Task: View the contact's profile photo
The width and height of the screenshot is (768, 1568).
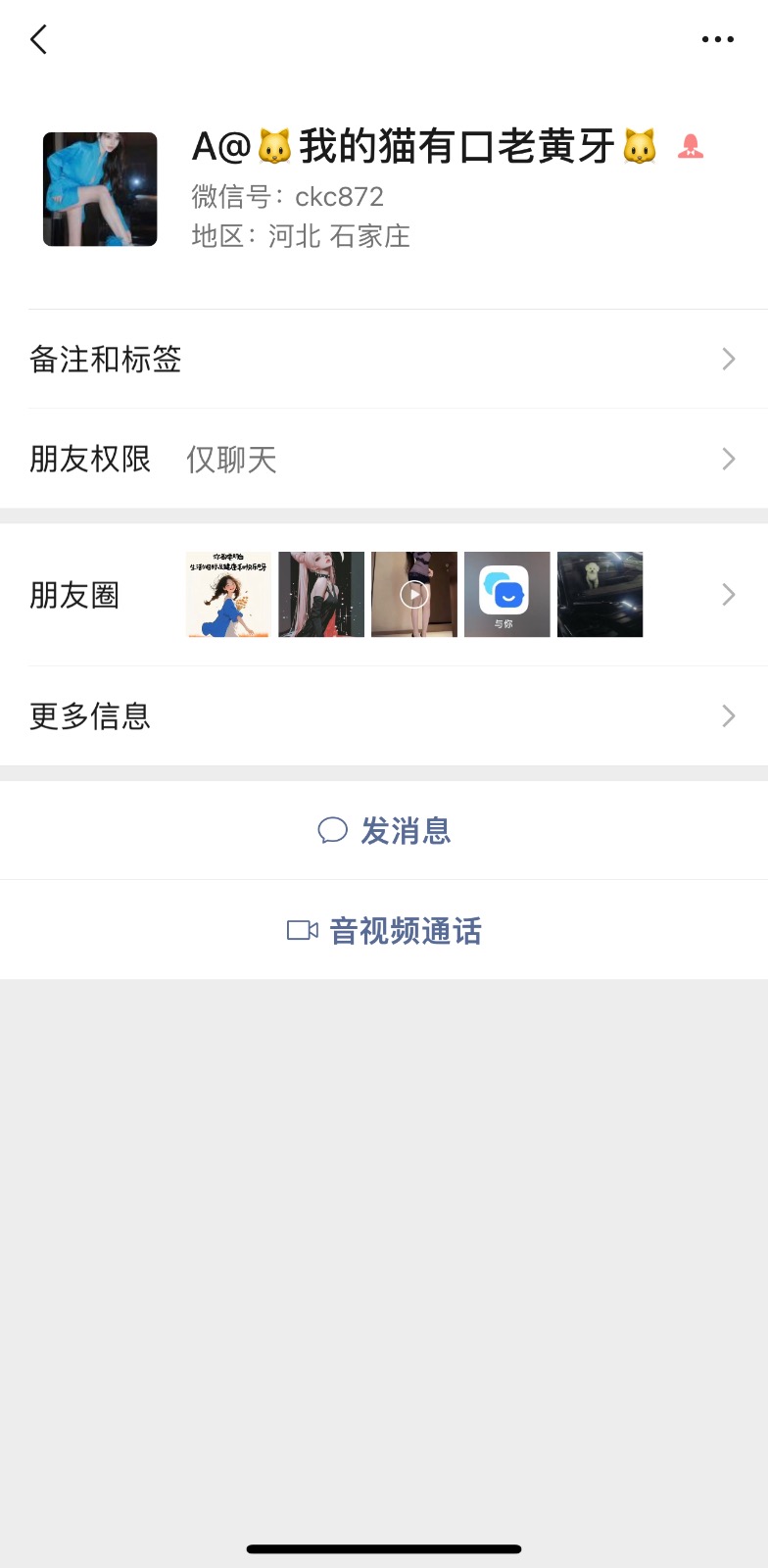Action: point(100,189)
